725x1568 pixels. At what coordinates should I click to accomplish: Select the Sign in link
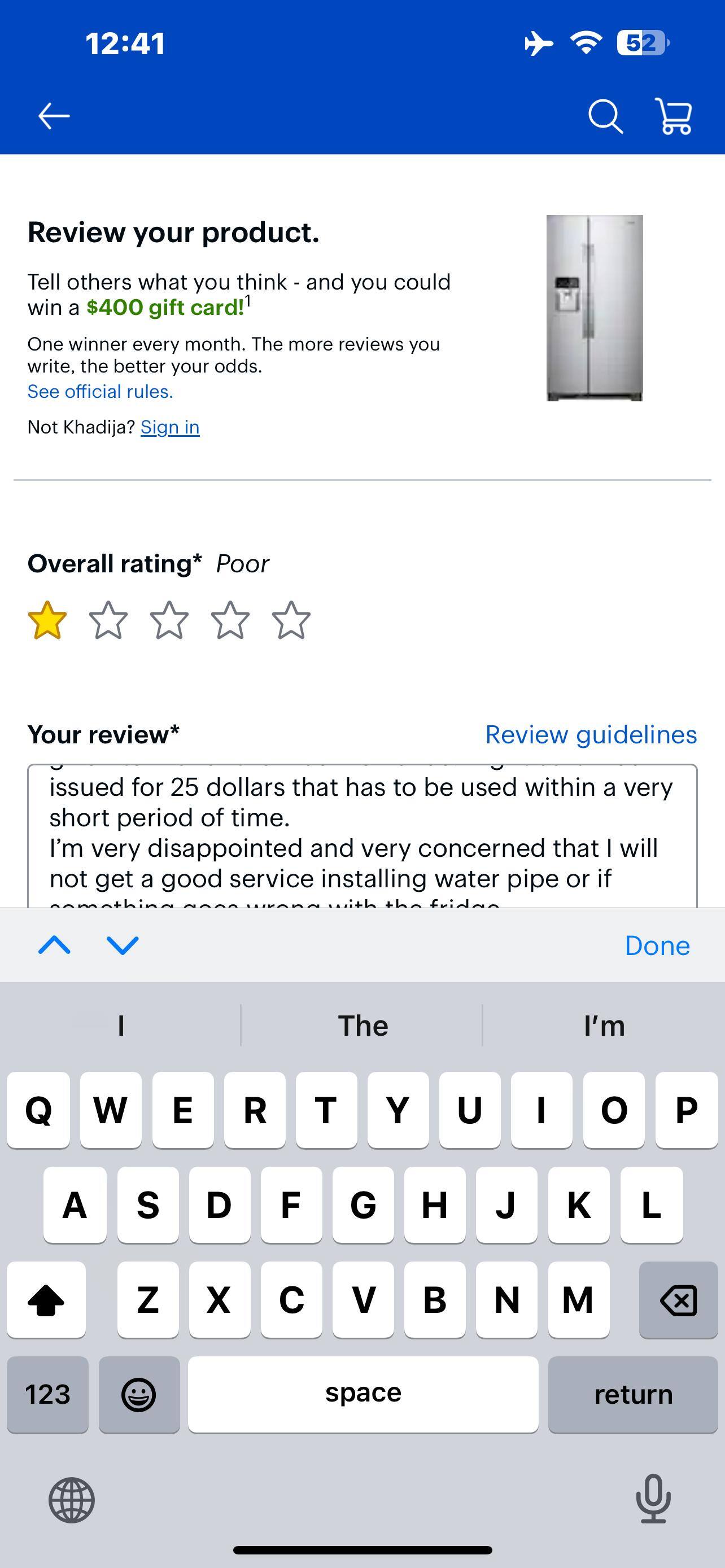tap(170, 427)
